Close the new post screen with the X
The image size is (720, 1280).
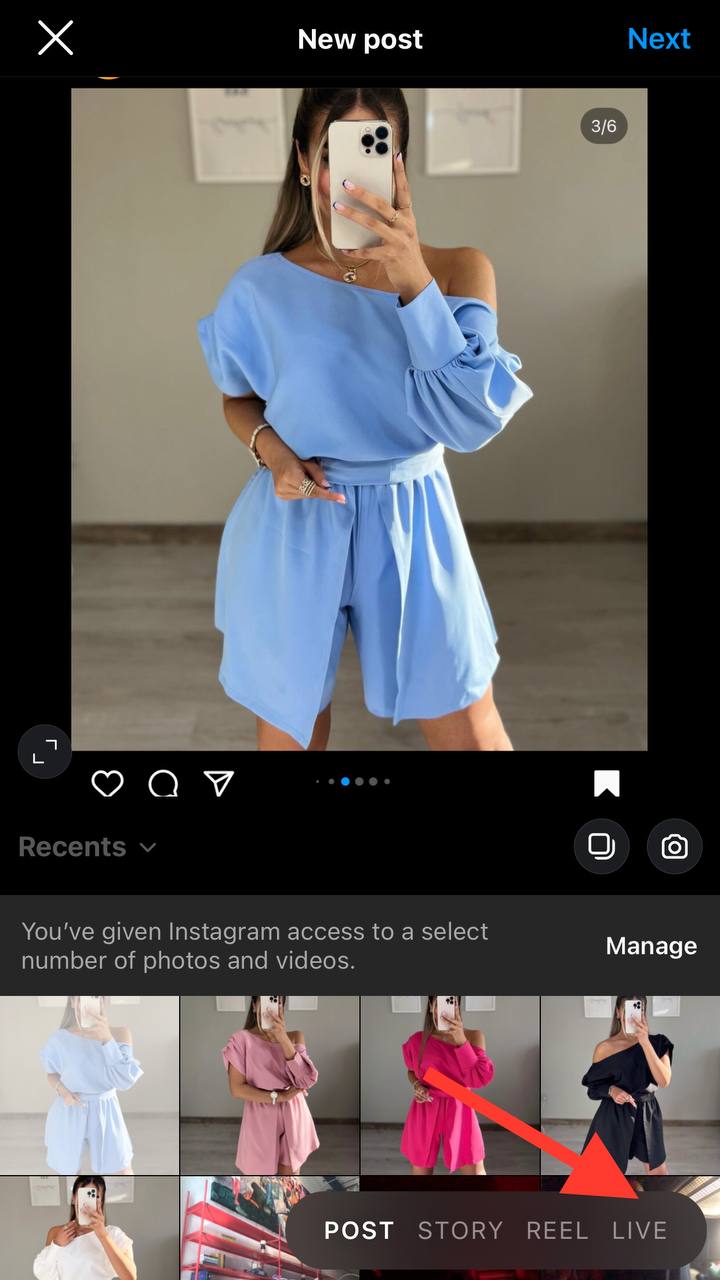click(55, 38)
